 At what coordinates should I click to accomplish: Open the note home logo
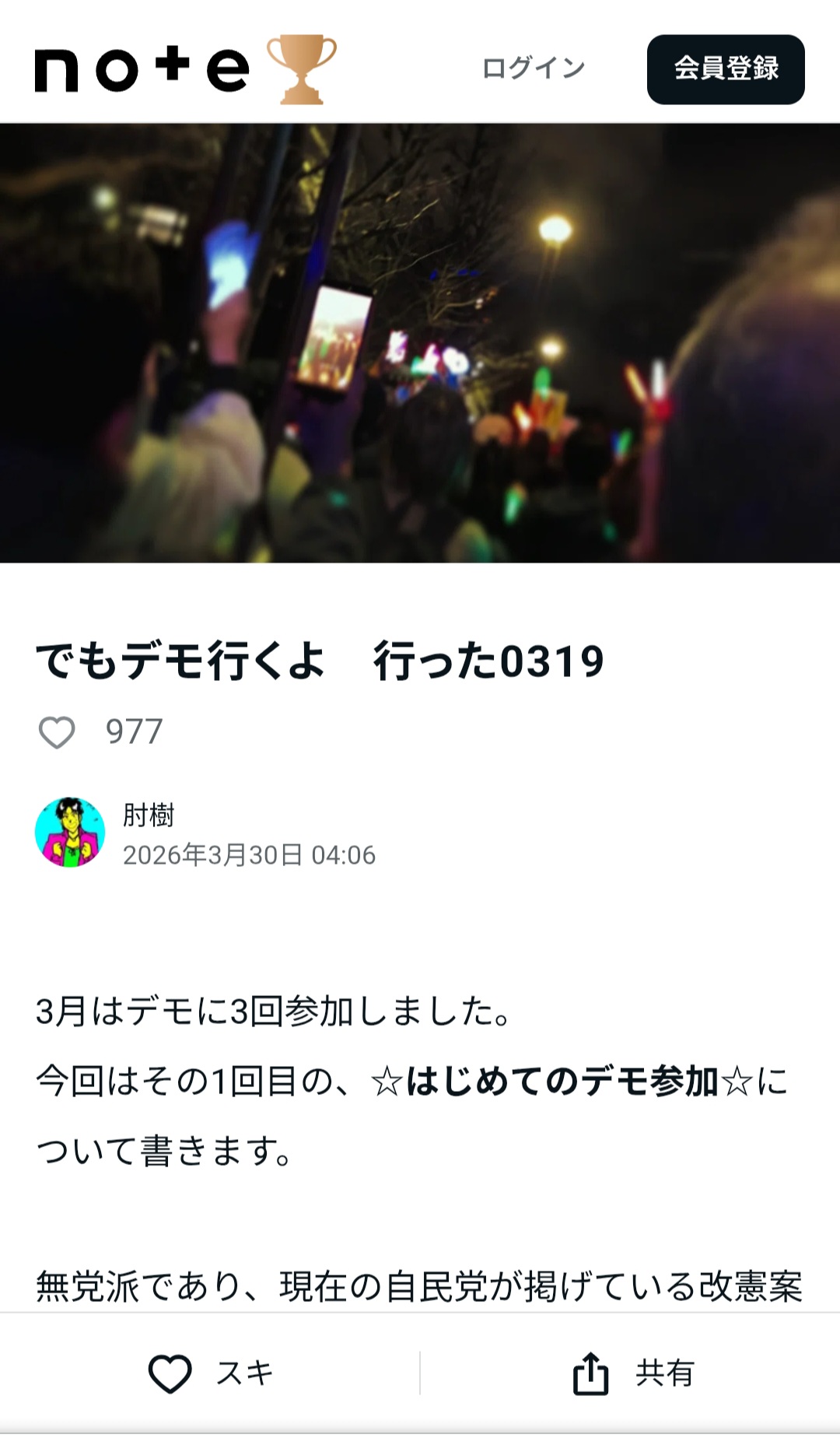point(142,68)
